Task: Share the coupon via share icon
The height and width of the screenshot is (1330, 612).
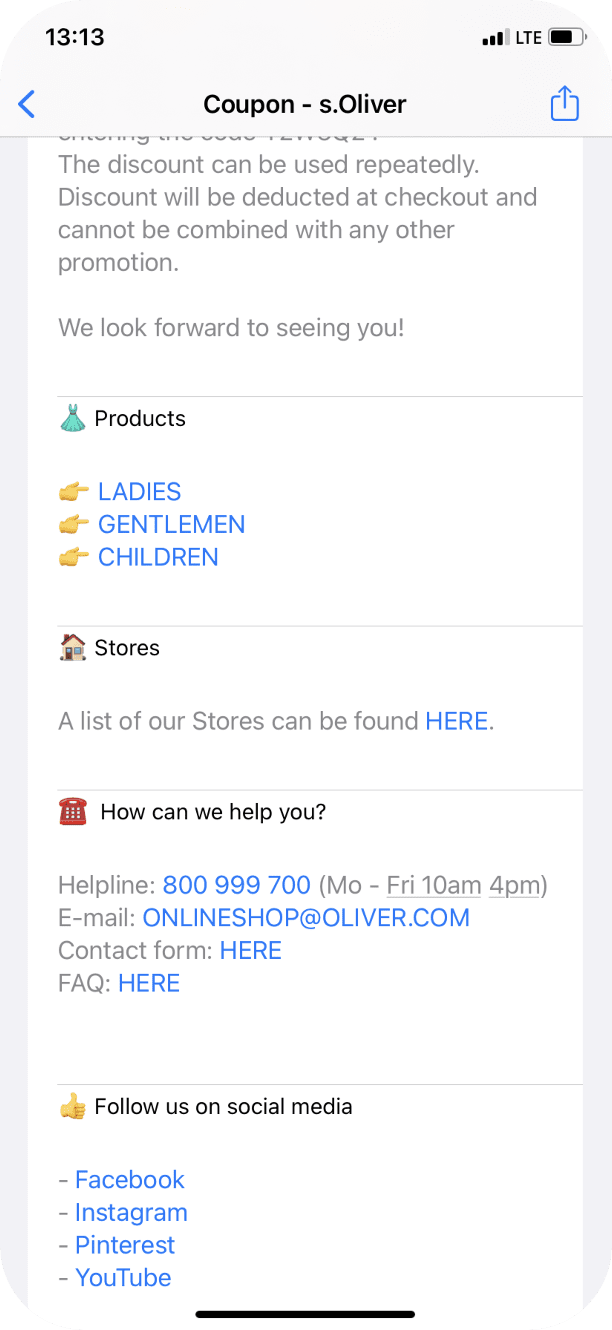Action: click(x=565, y=103)
